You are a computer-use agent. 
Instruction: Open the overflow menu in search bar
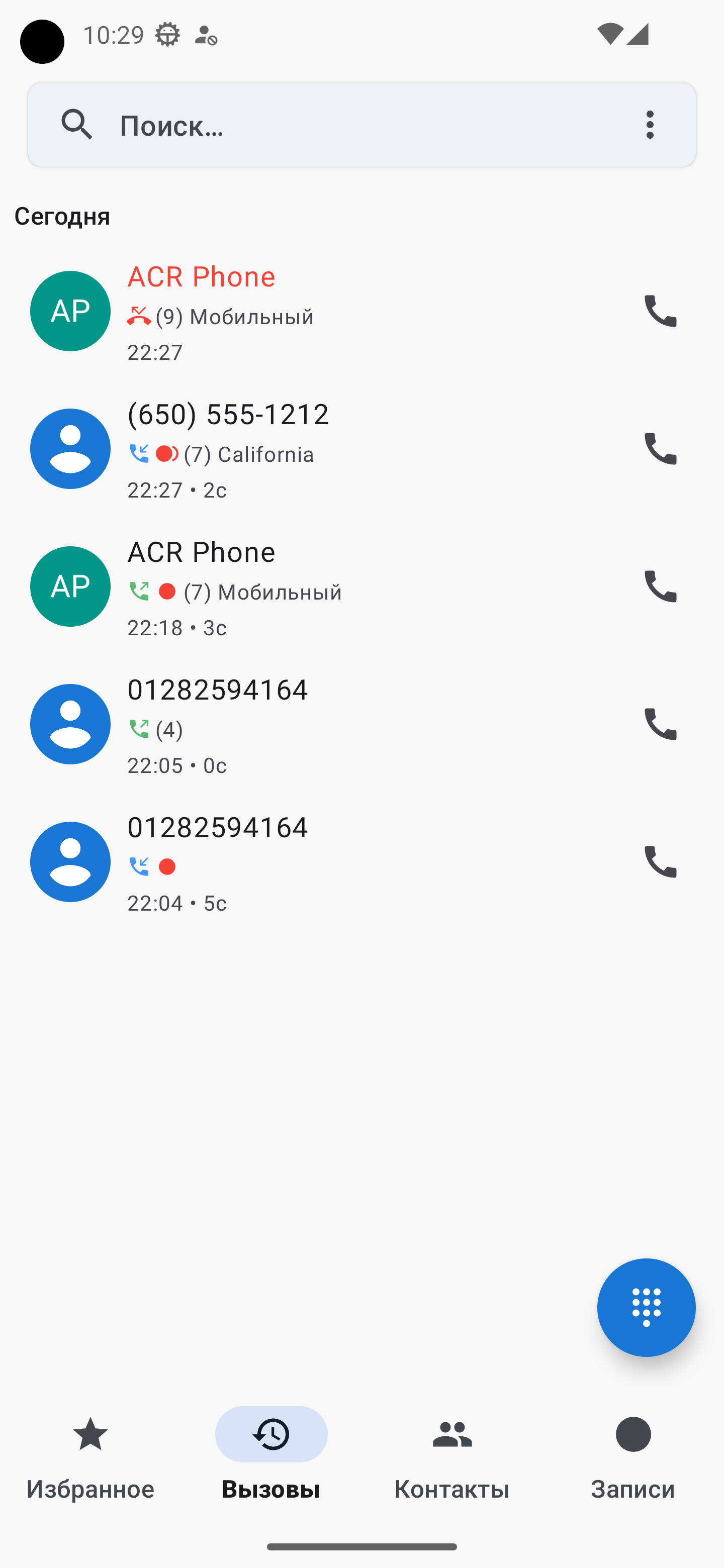point(650,125)
